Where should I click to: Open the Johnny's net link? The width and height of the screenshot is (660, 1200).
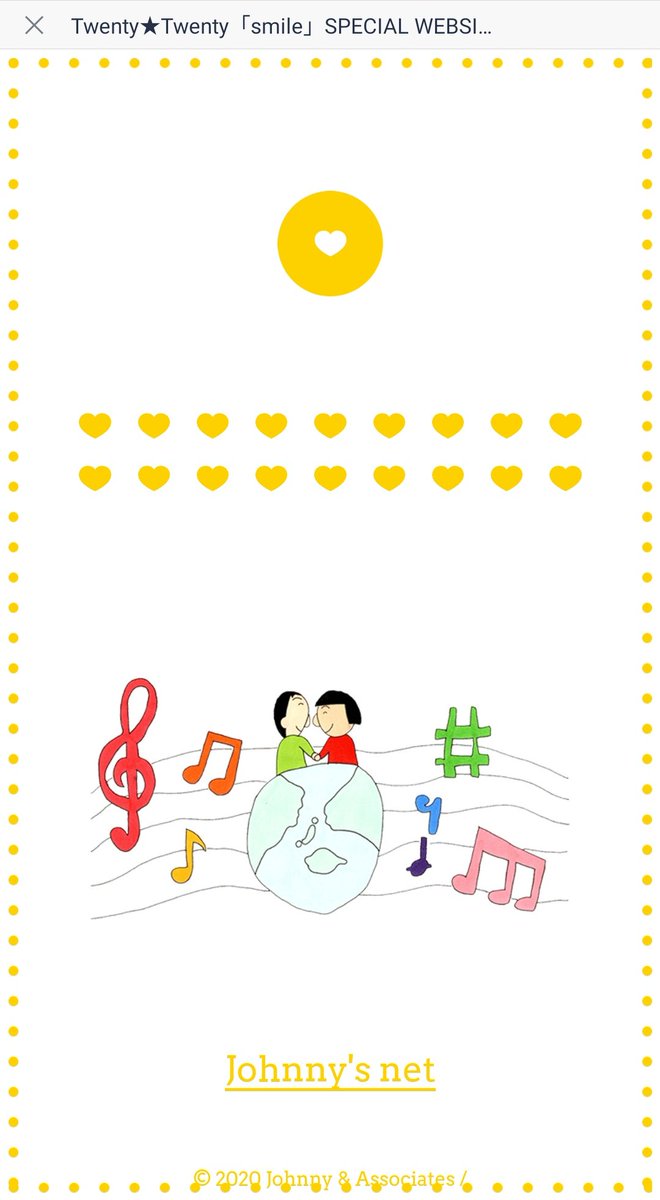point(330,1069)
